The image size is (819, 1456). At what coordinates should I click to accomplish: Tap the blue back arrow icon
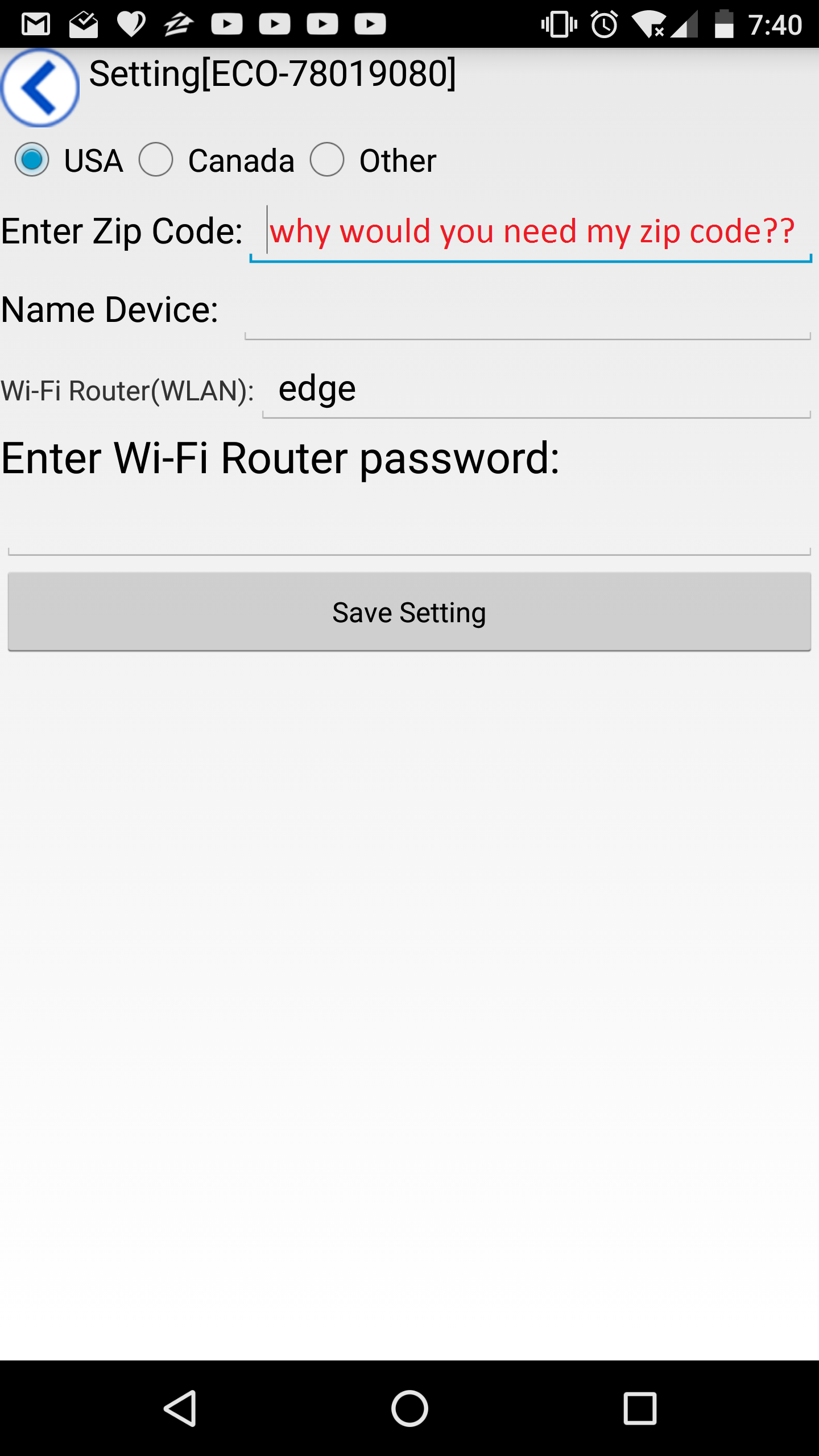click(x=40, y=88)
